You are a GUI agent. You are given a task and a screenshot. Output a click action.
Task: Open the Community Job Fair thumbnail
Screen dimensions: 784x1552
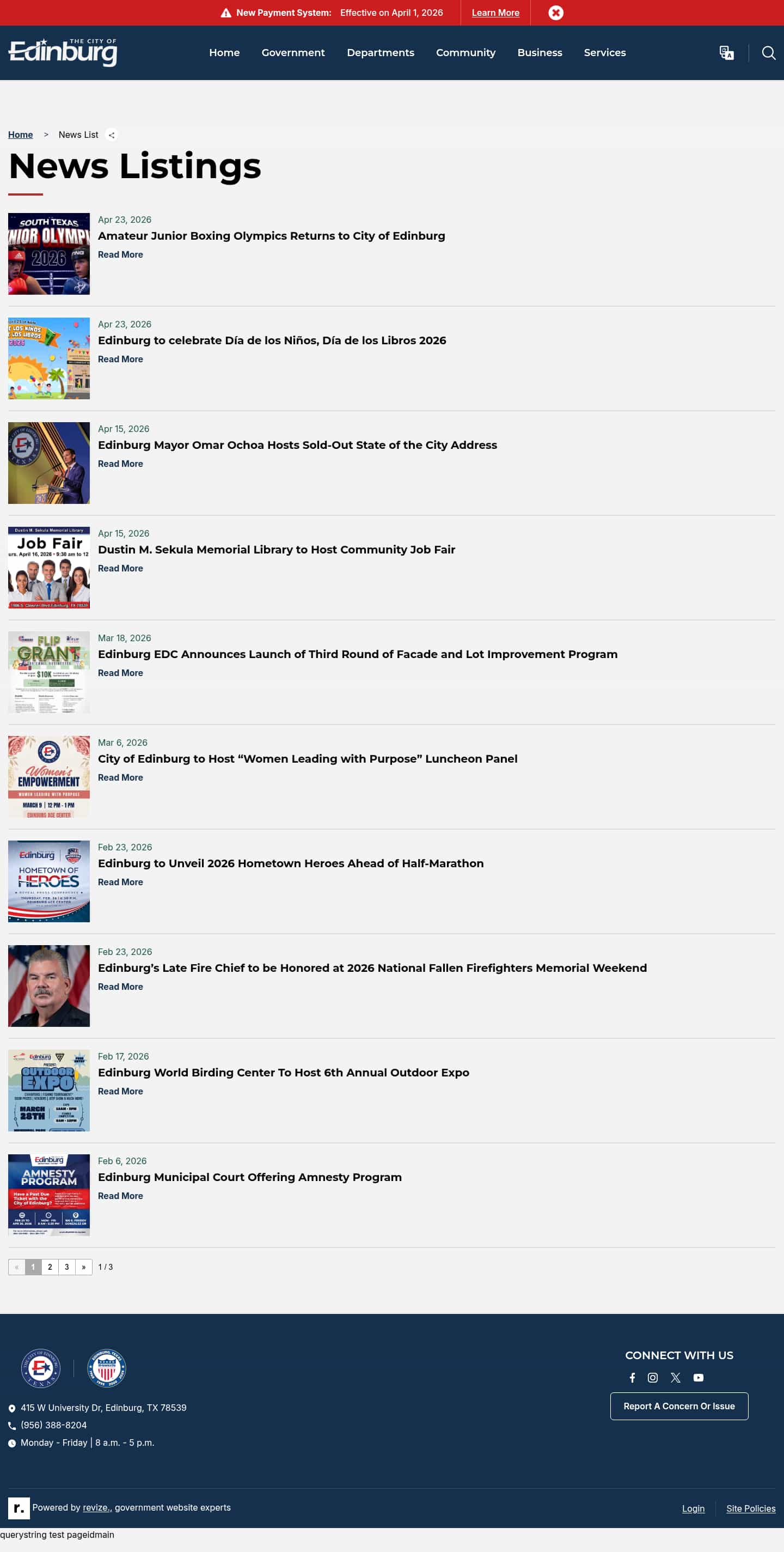point(49,568)
